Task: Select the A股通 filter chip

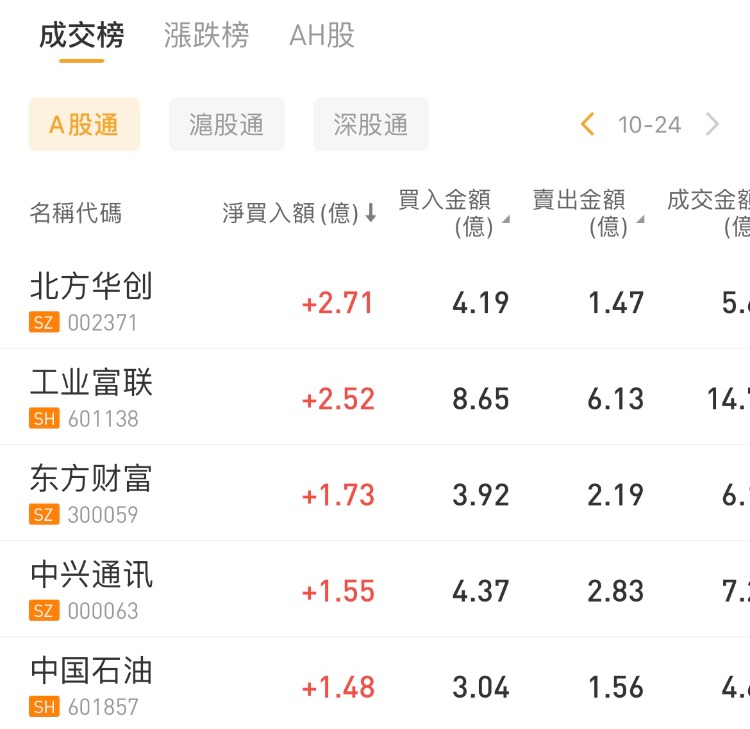Action: [84, 125]
